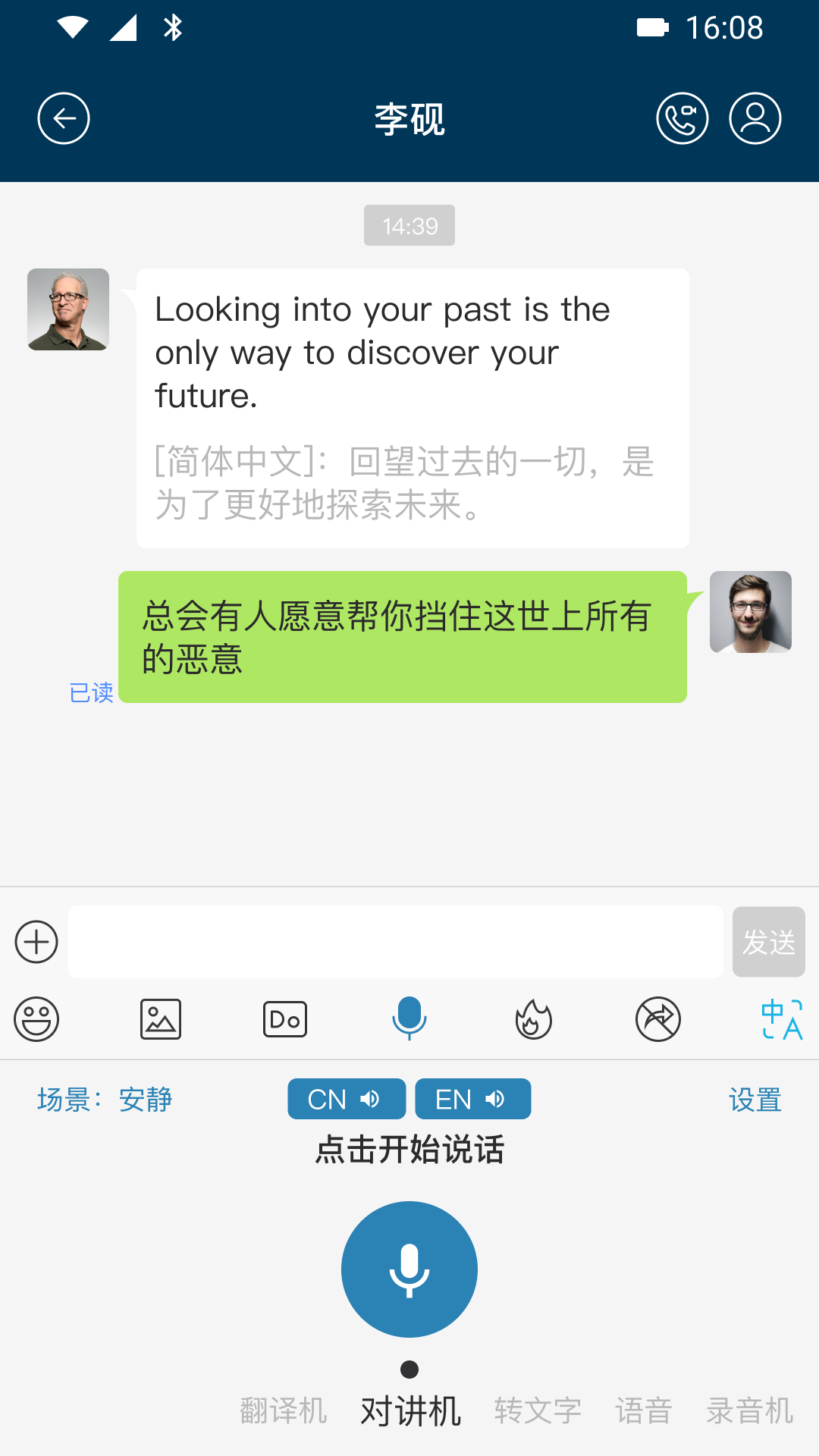Open the emoji picker

coord(36,1019)
